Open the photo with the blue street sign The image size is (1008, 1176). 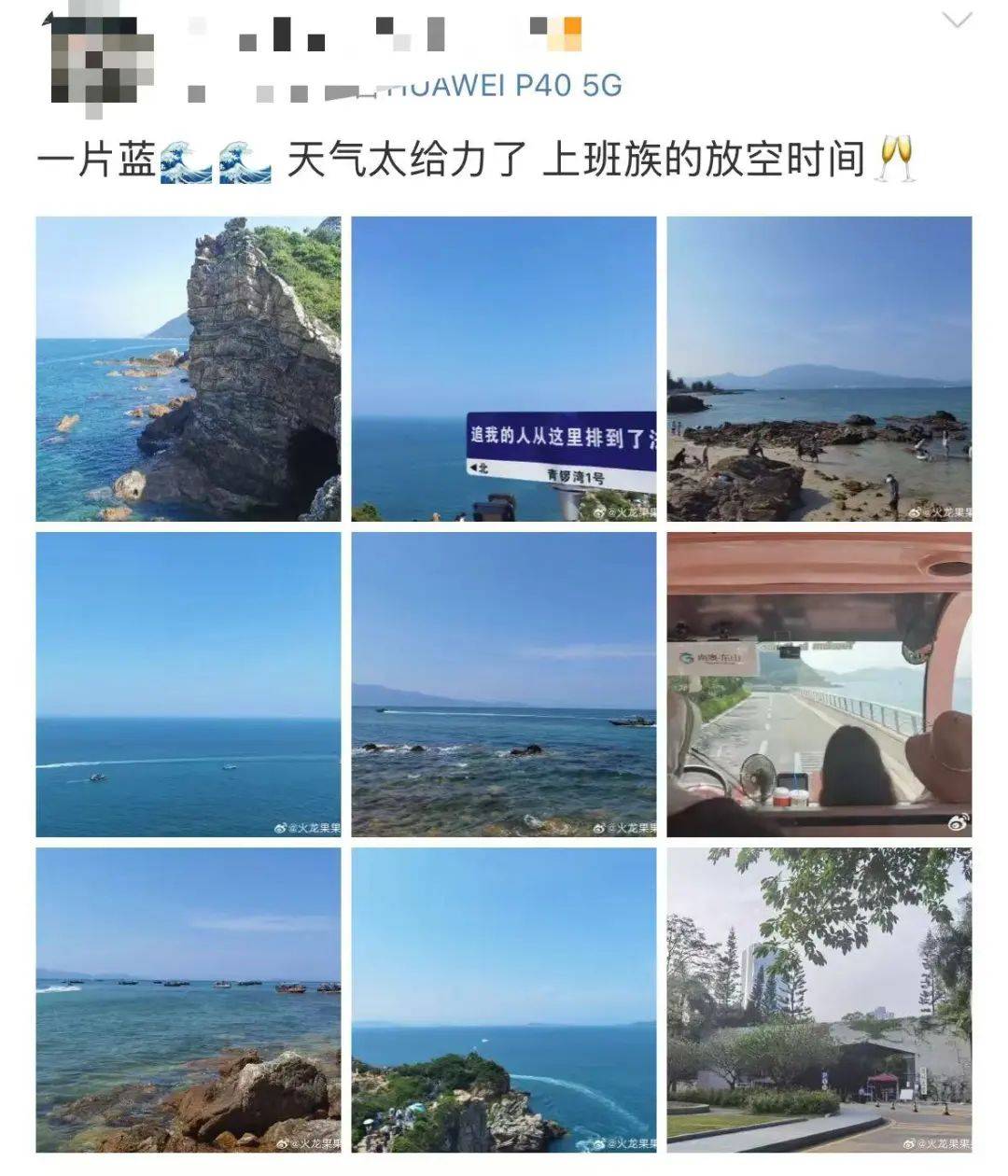504,369
